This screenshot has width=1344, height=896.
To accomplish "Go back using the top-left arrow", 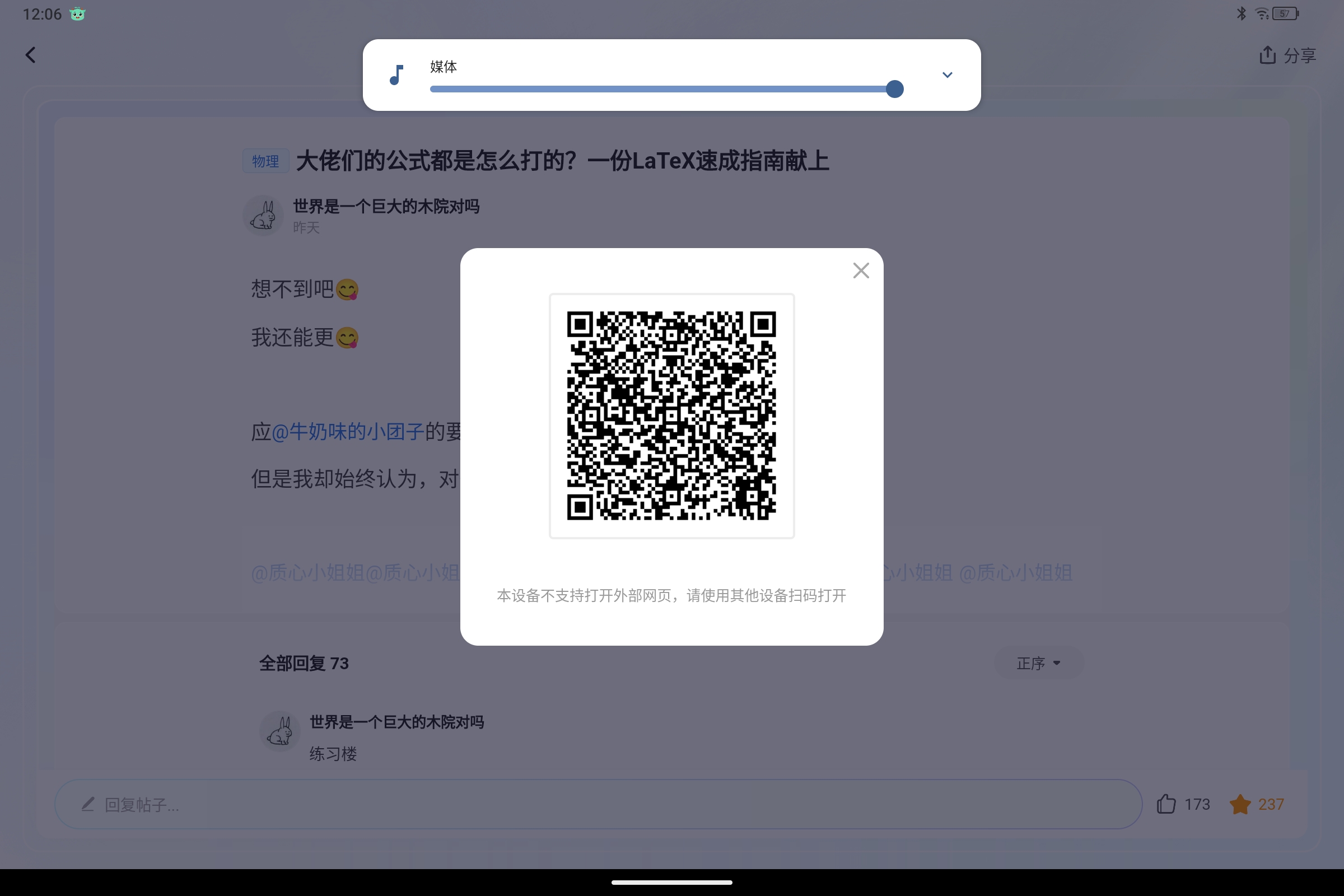I will click(31, 55).
